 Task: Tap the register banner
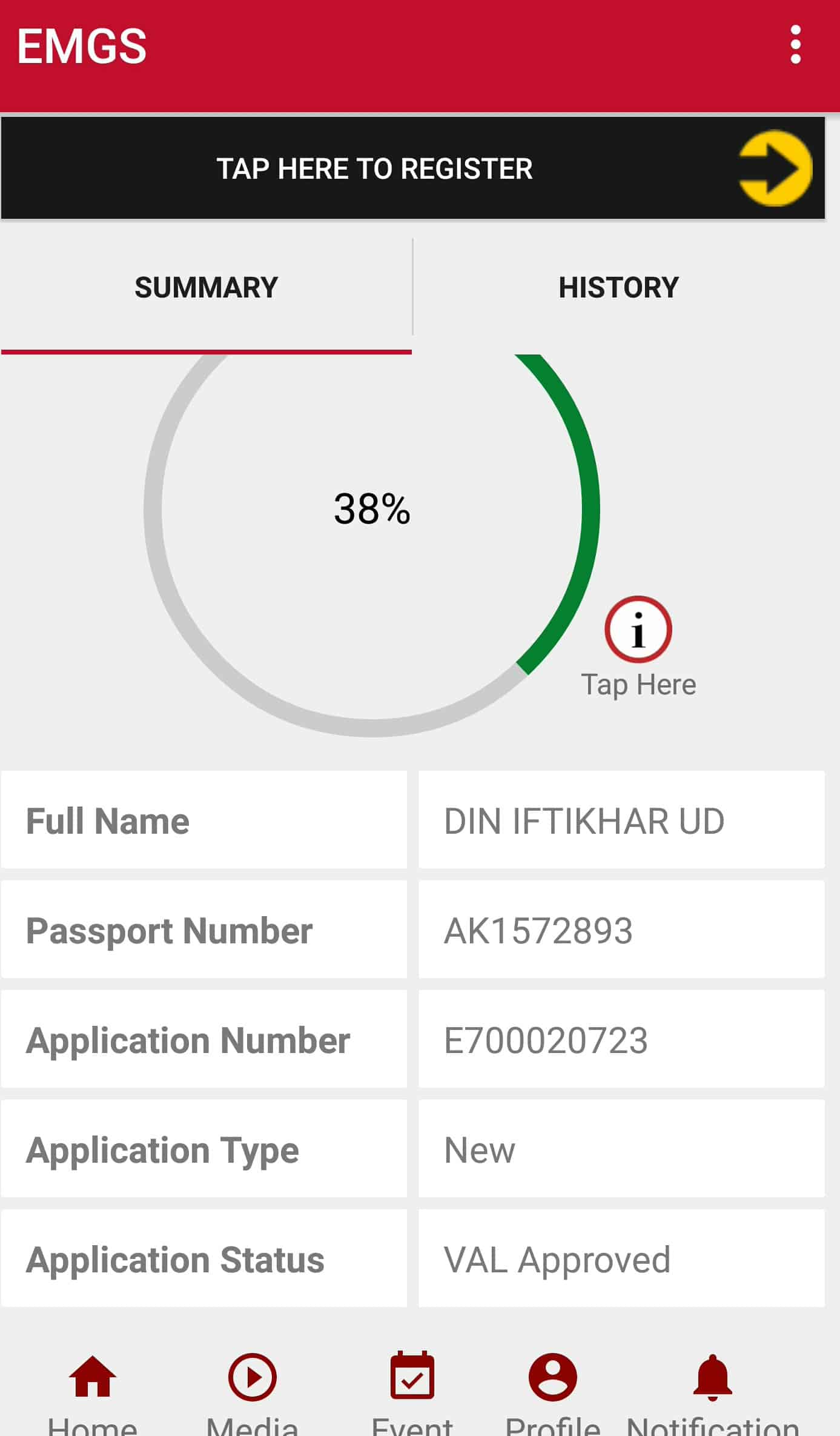[x=412, y=168]
